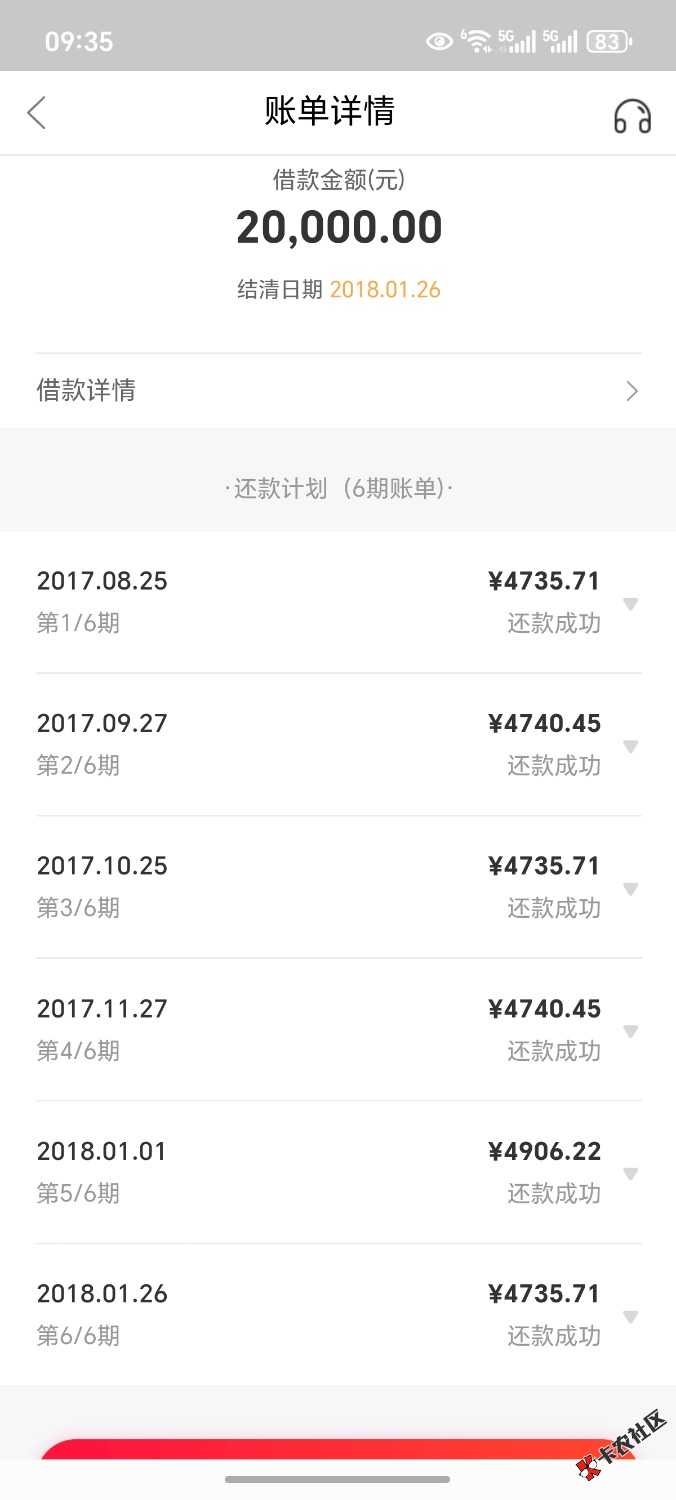Contact customer service via headset icon
The height and width of the screenshot is (1500, 676).
coord(632,116)
